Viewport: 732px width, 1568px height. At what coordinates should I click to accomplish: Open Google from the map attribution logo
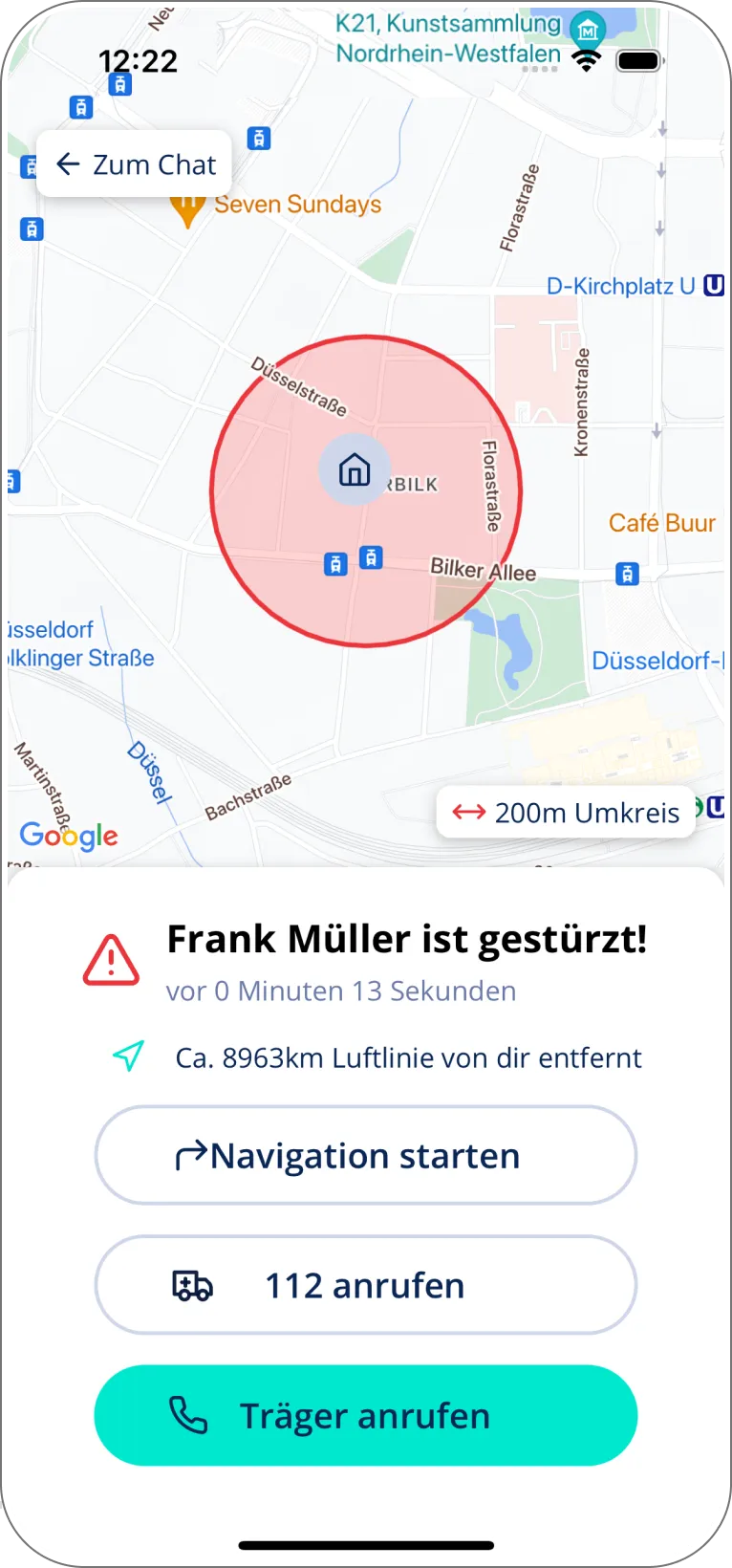click(x=68, y=836)
